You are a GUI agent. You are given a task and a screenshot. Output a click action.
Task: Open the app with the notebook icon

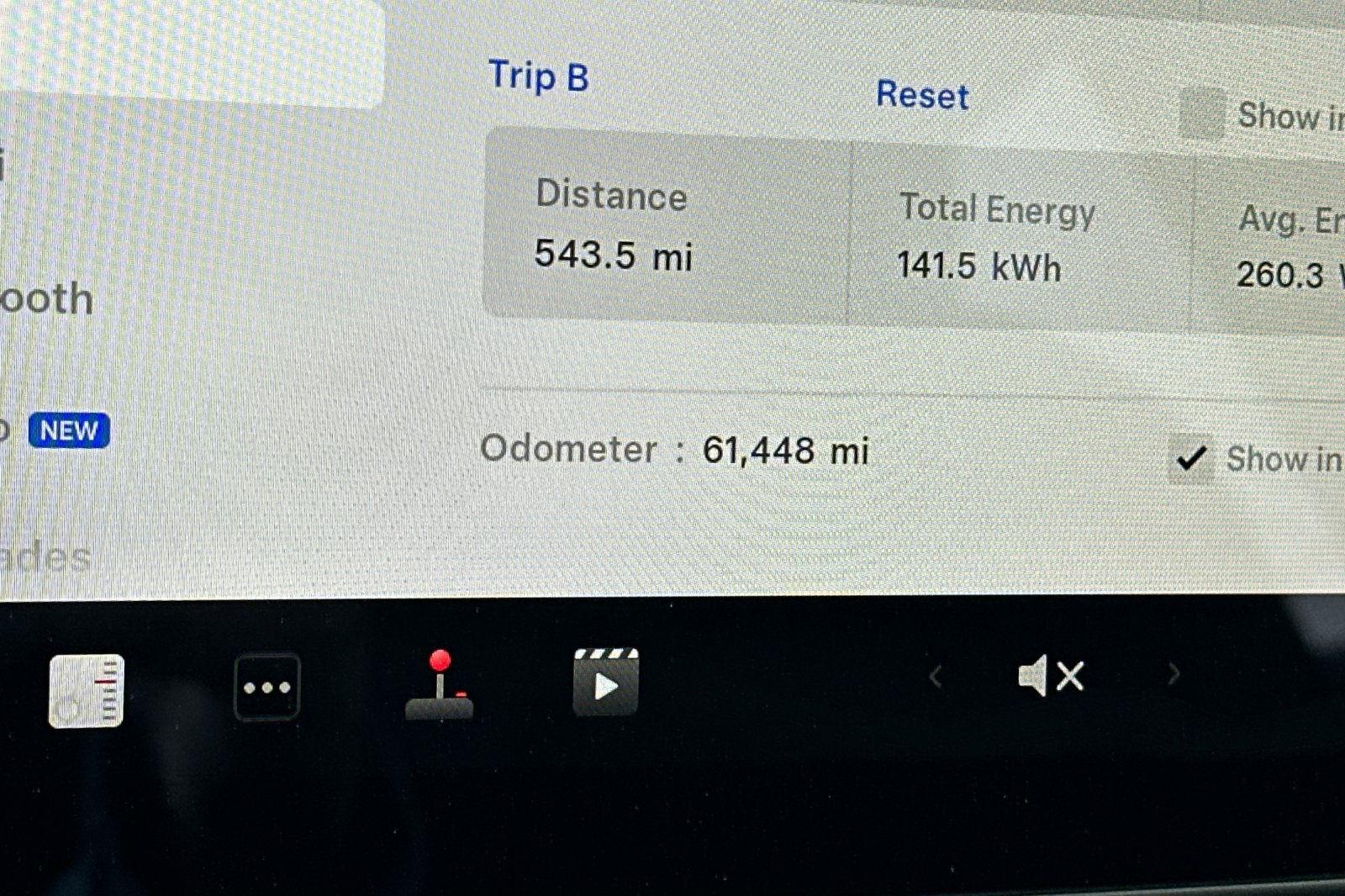pos(87,690)
